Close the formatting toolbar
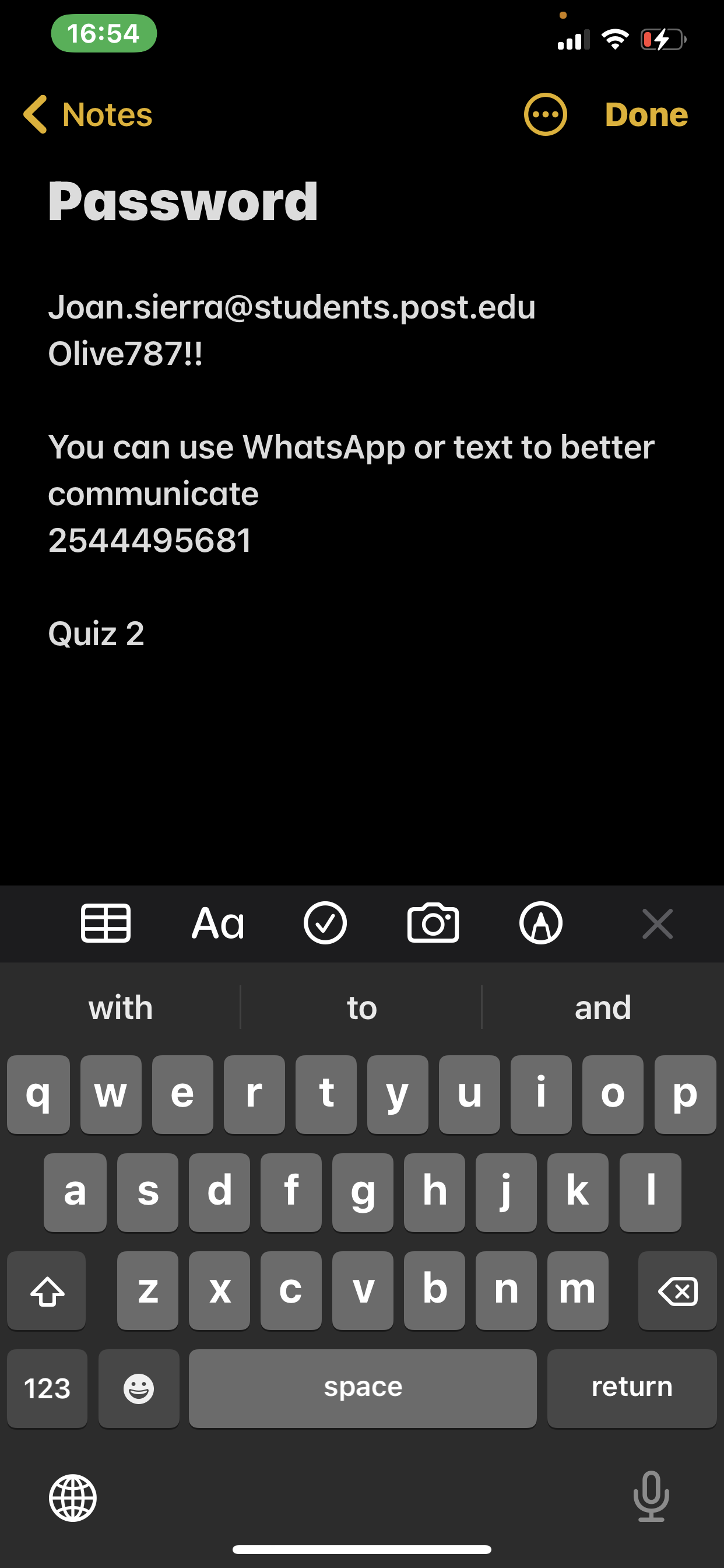 click(657, 923)
